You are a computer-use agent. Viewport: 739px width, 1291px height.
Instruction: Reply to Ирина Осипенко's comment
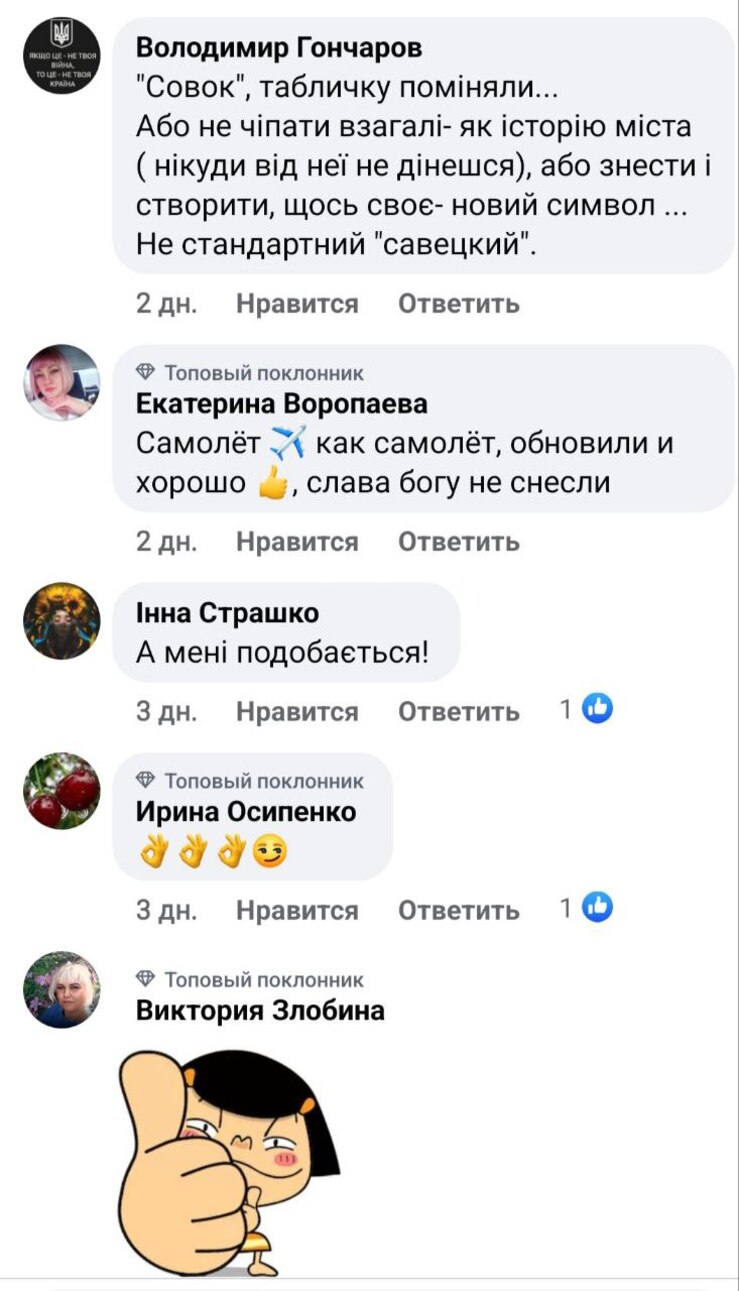point(458,910)
